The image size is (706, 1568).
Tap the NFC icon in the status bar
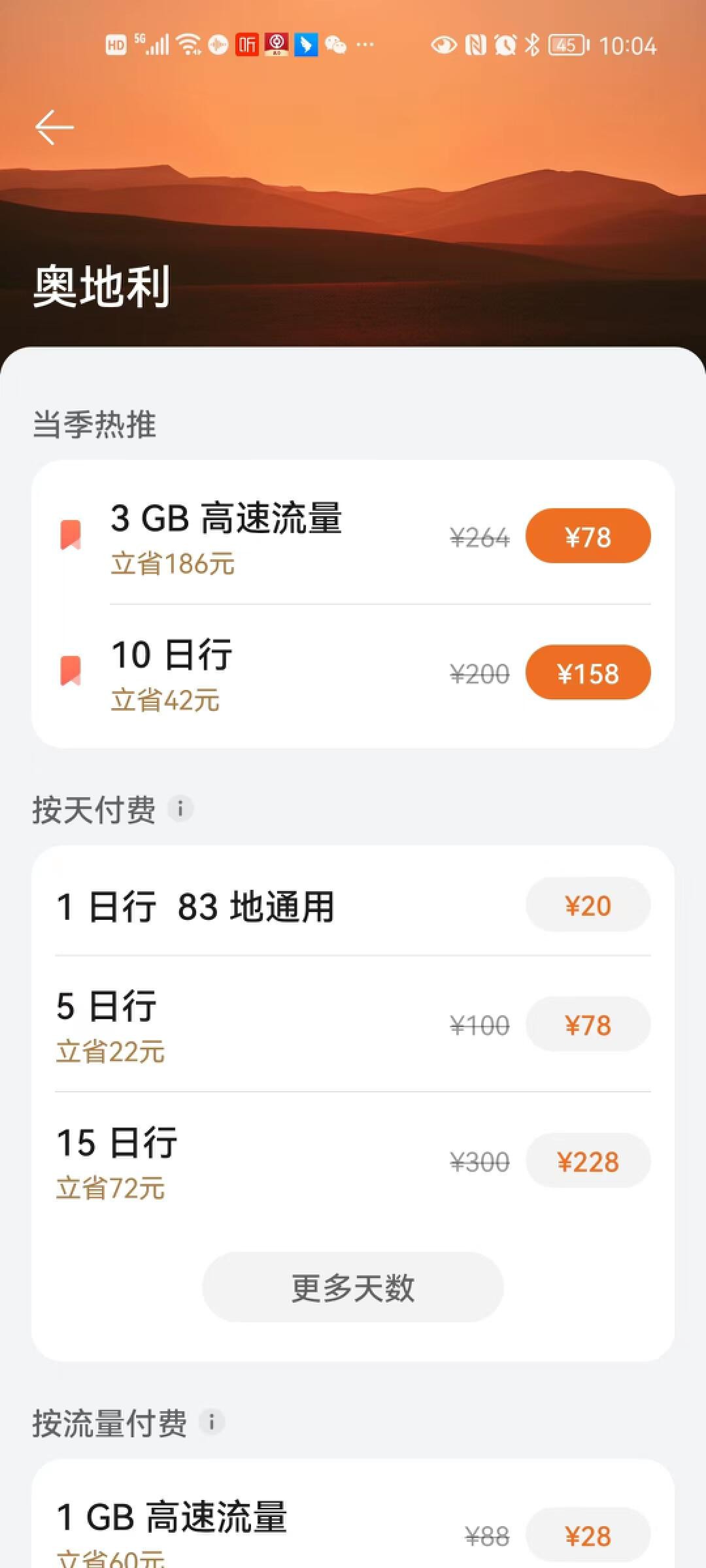(475, 44)
